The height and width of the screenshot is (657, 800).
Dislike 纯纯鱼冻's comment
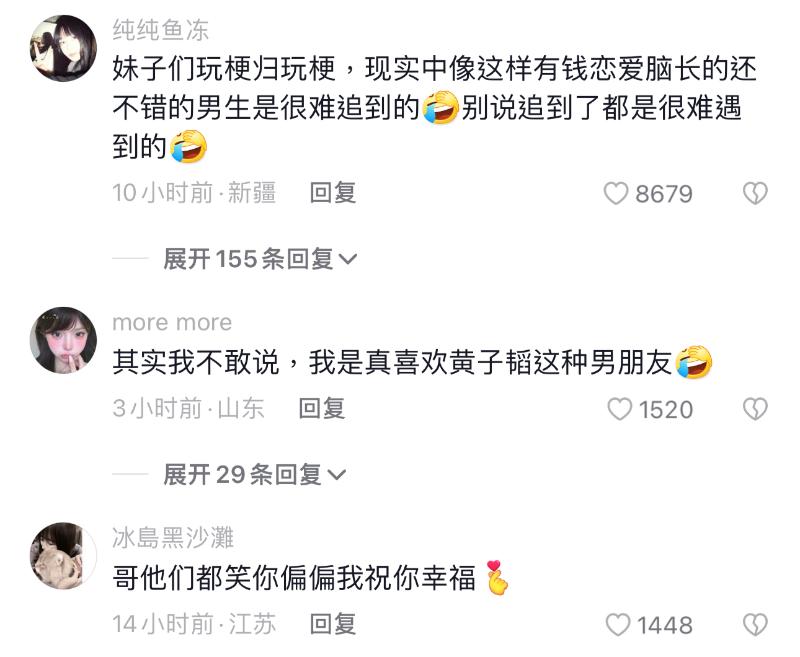755,193
